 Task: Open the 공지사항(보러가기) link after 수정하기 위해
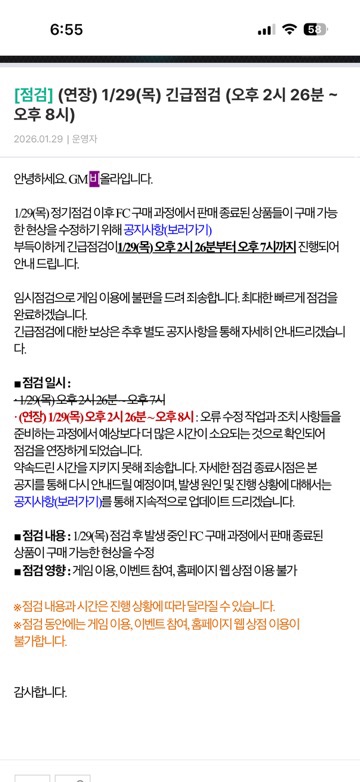168,231
